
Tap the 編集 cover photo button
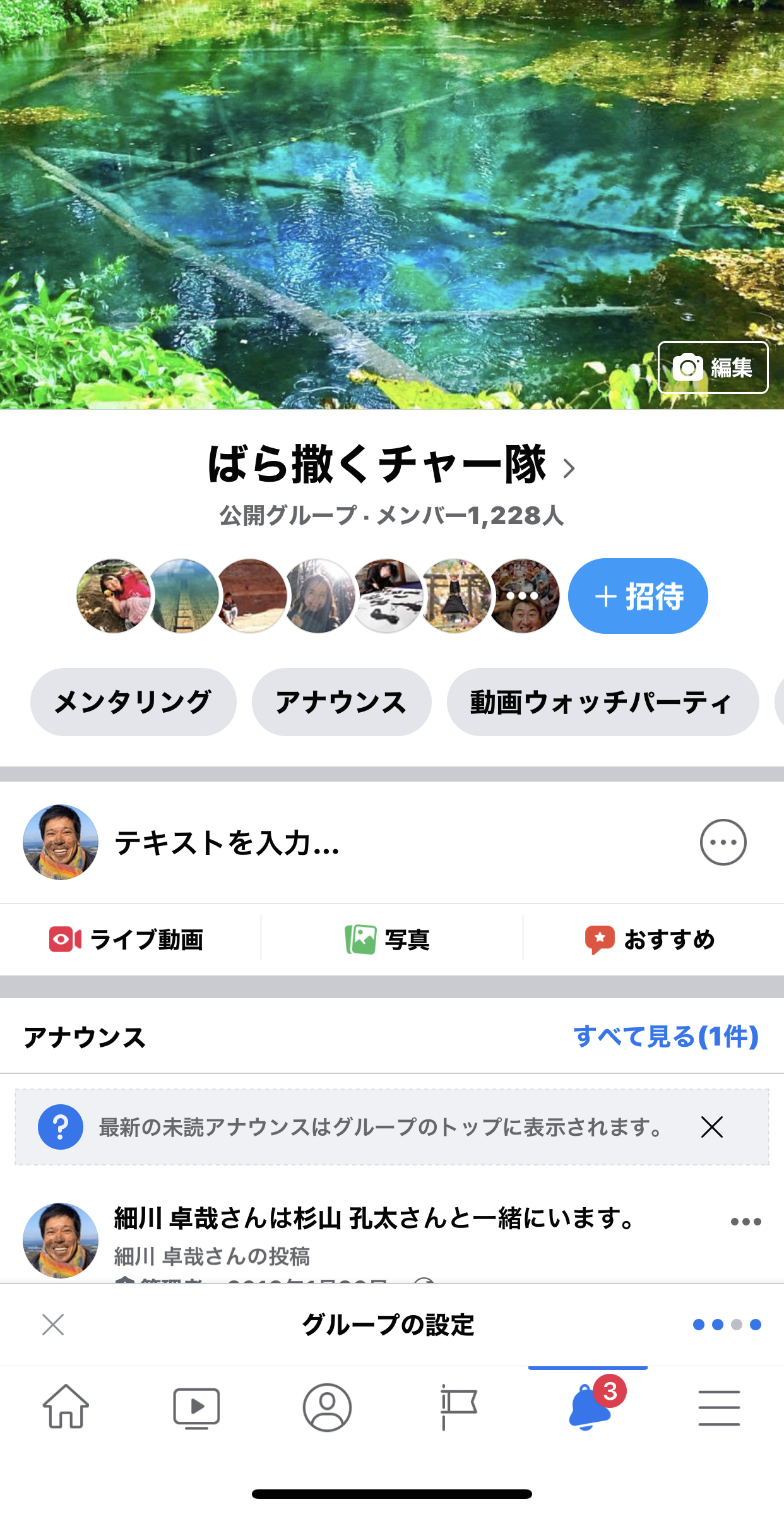pyautogui.click(x=713, y=367)
